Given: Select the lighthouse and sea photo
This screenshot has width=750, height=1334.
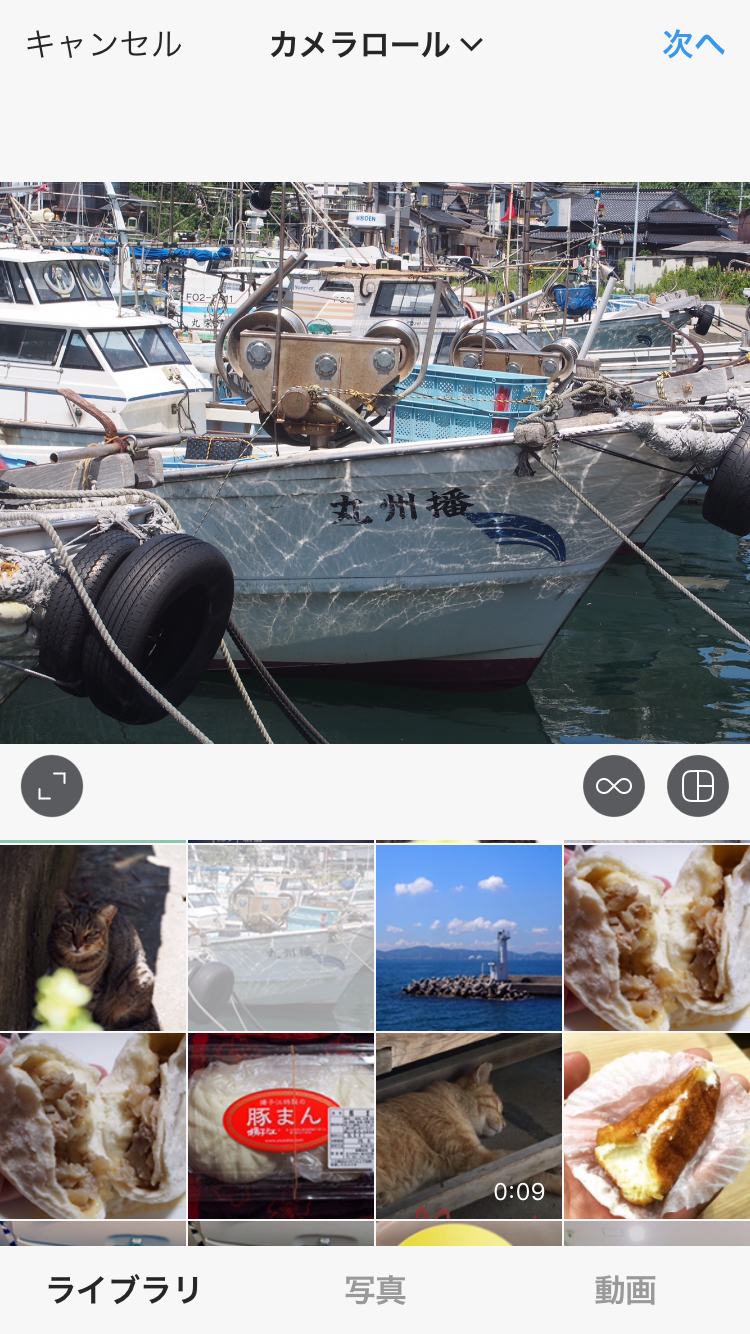Looking at the screenshot, I should click(x=469, y=937).
